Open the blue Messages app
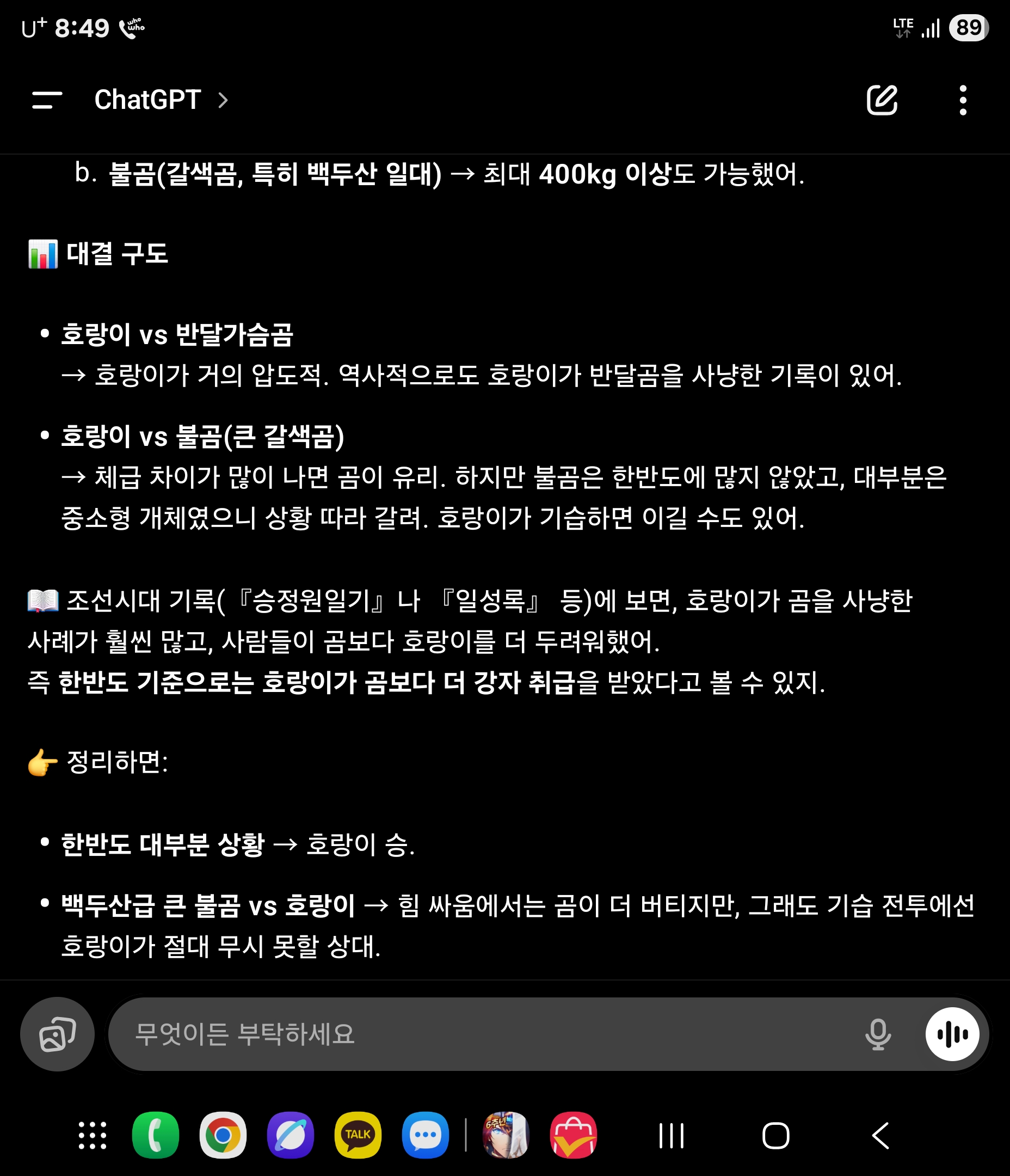Screen dimensions: 1010x1176 click(x=426, y=1135)
